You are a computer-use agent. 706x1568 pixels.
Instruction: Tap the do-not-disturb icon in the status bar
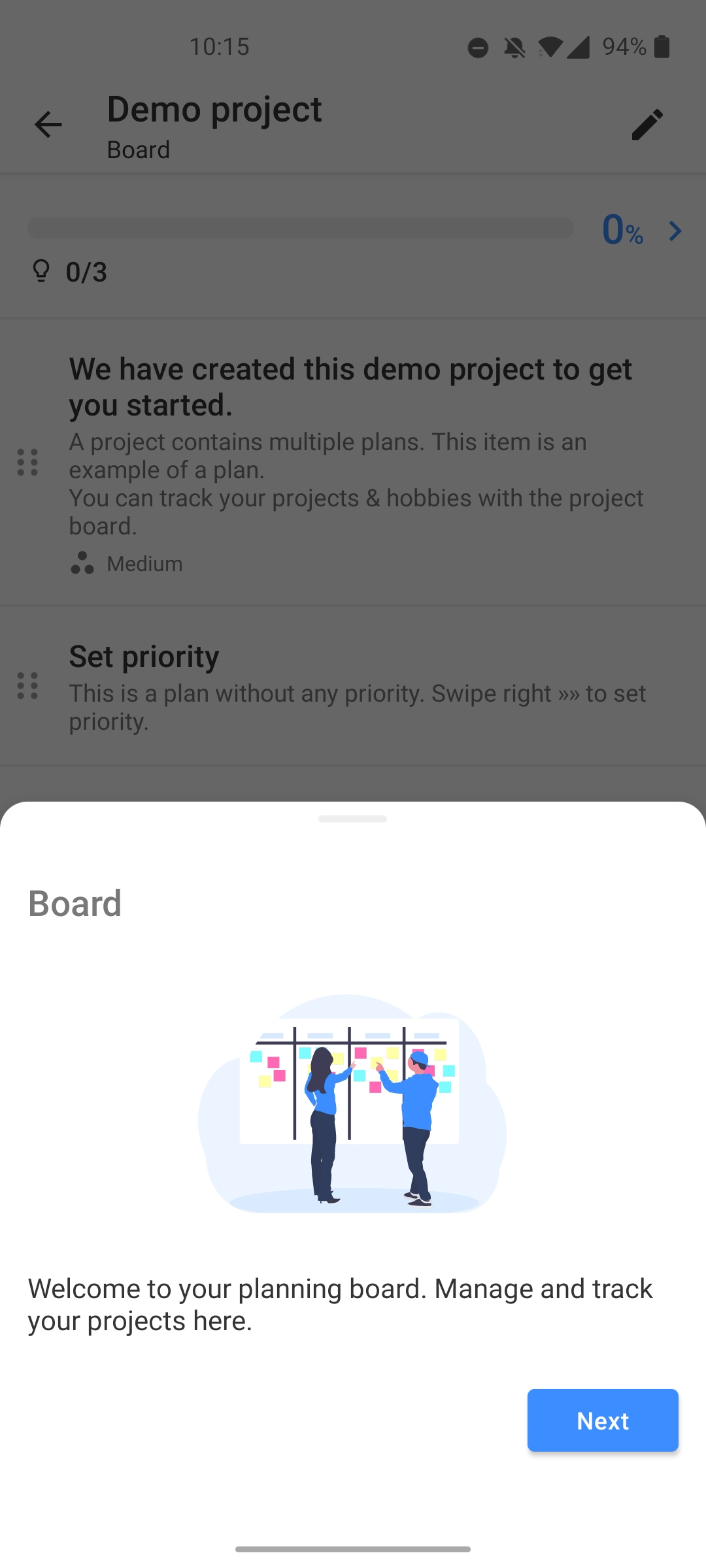pyautogui.click(x=478, y=46)
